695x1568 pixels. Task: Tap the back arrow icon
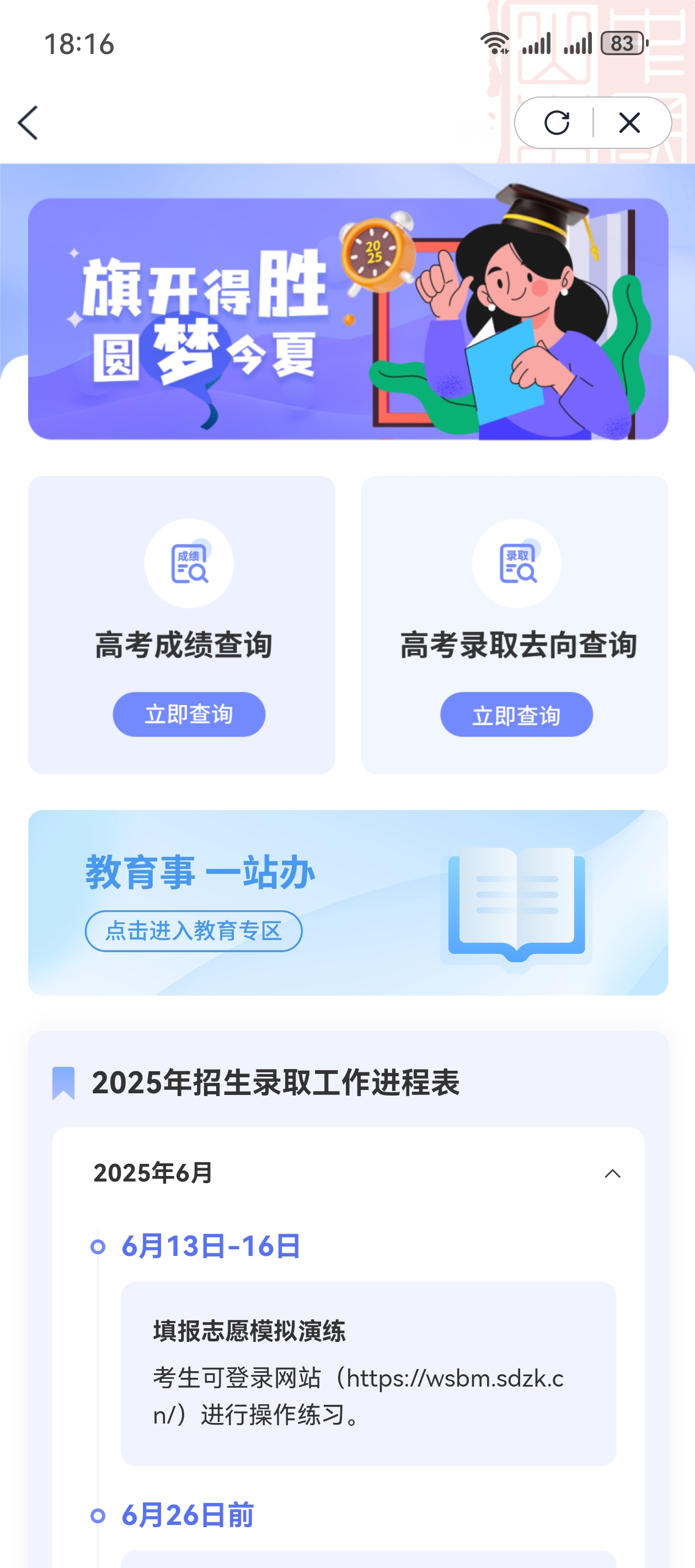[x=29, y=123]
